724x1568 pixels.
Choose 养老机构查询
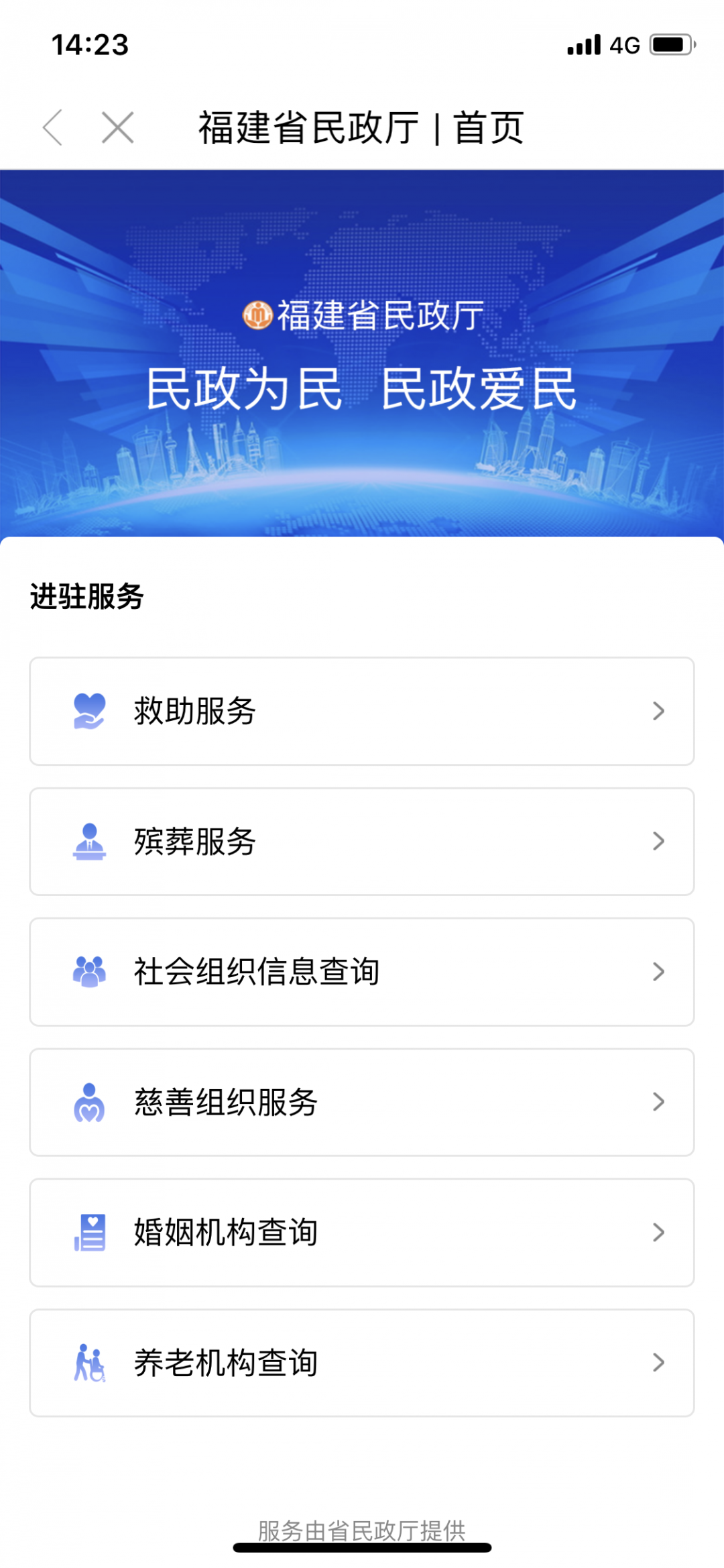pyautogui.click(x=362, y=1363)
